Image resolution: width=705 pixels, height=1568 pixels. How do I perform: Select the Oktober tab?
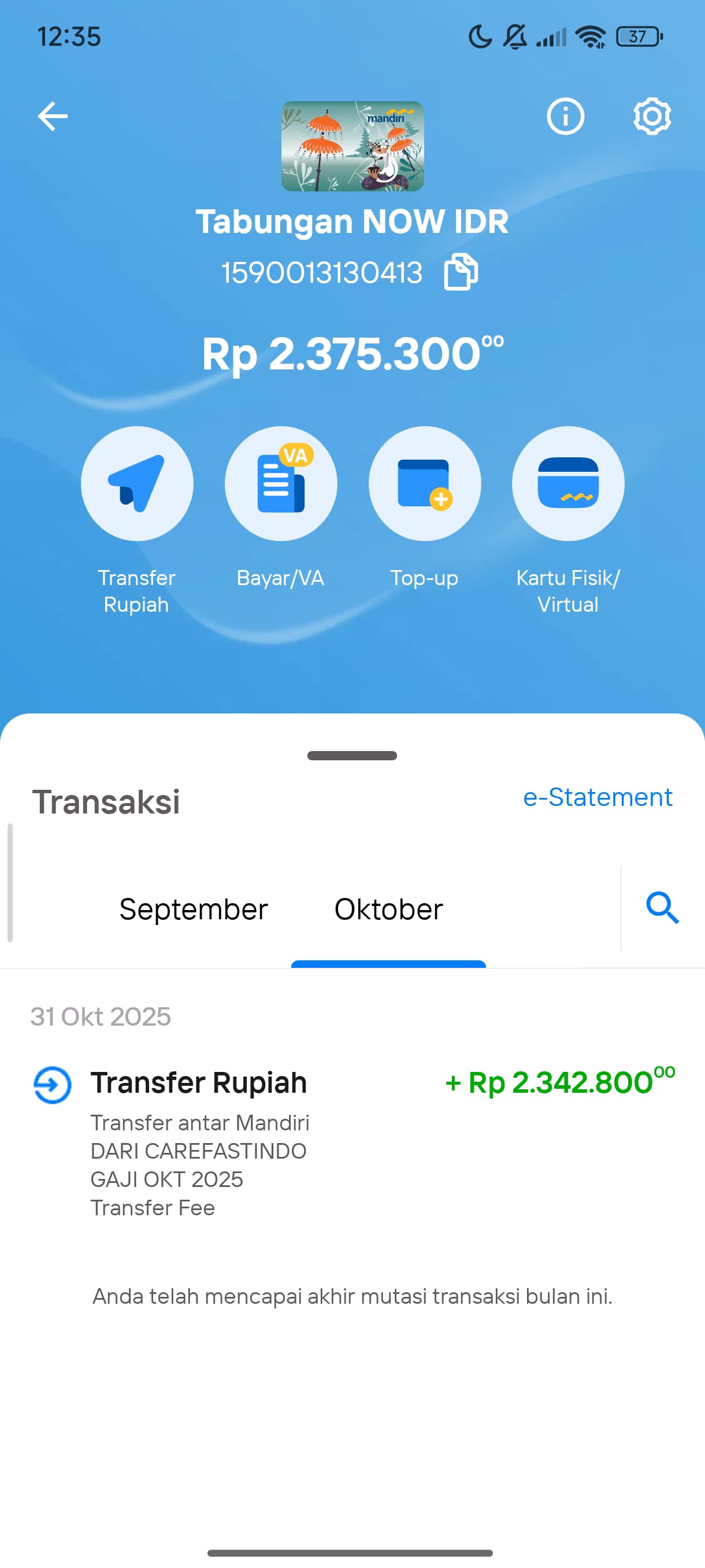click(388, 909)
